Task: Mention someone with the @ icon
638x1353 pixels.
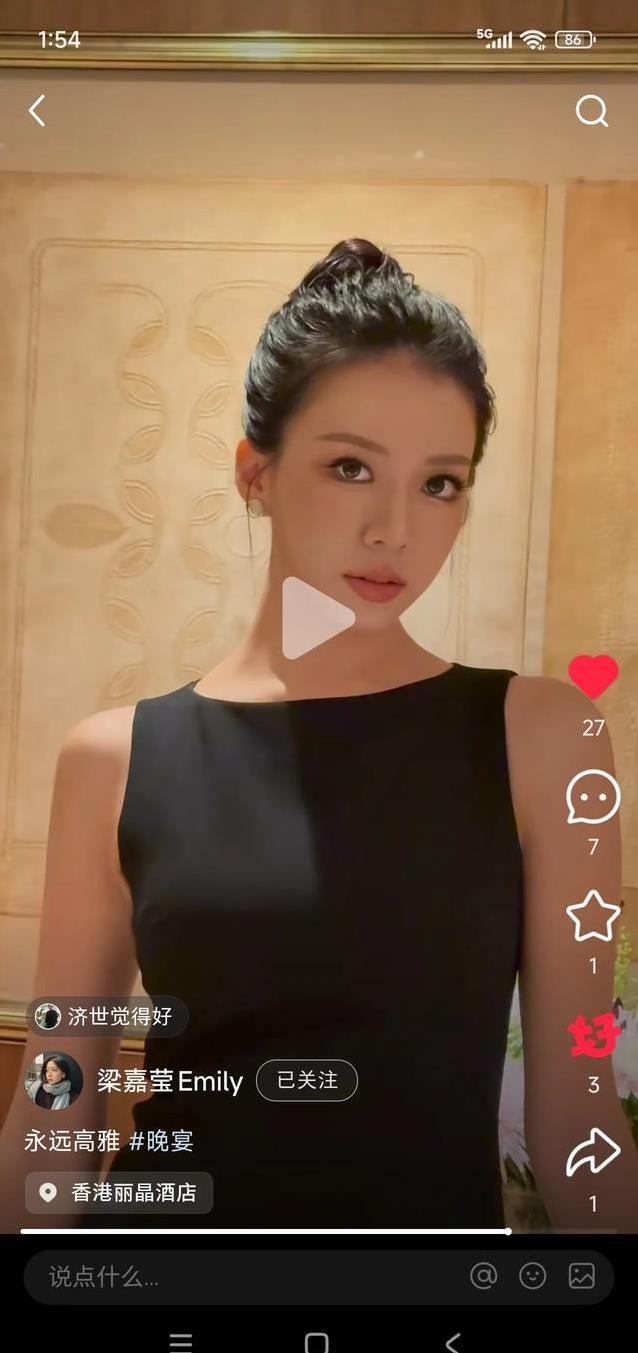Action: pos(484,1276)
